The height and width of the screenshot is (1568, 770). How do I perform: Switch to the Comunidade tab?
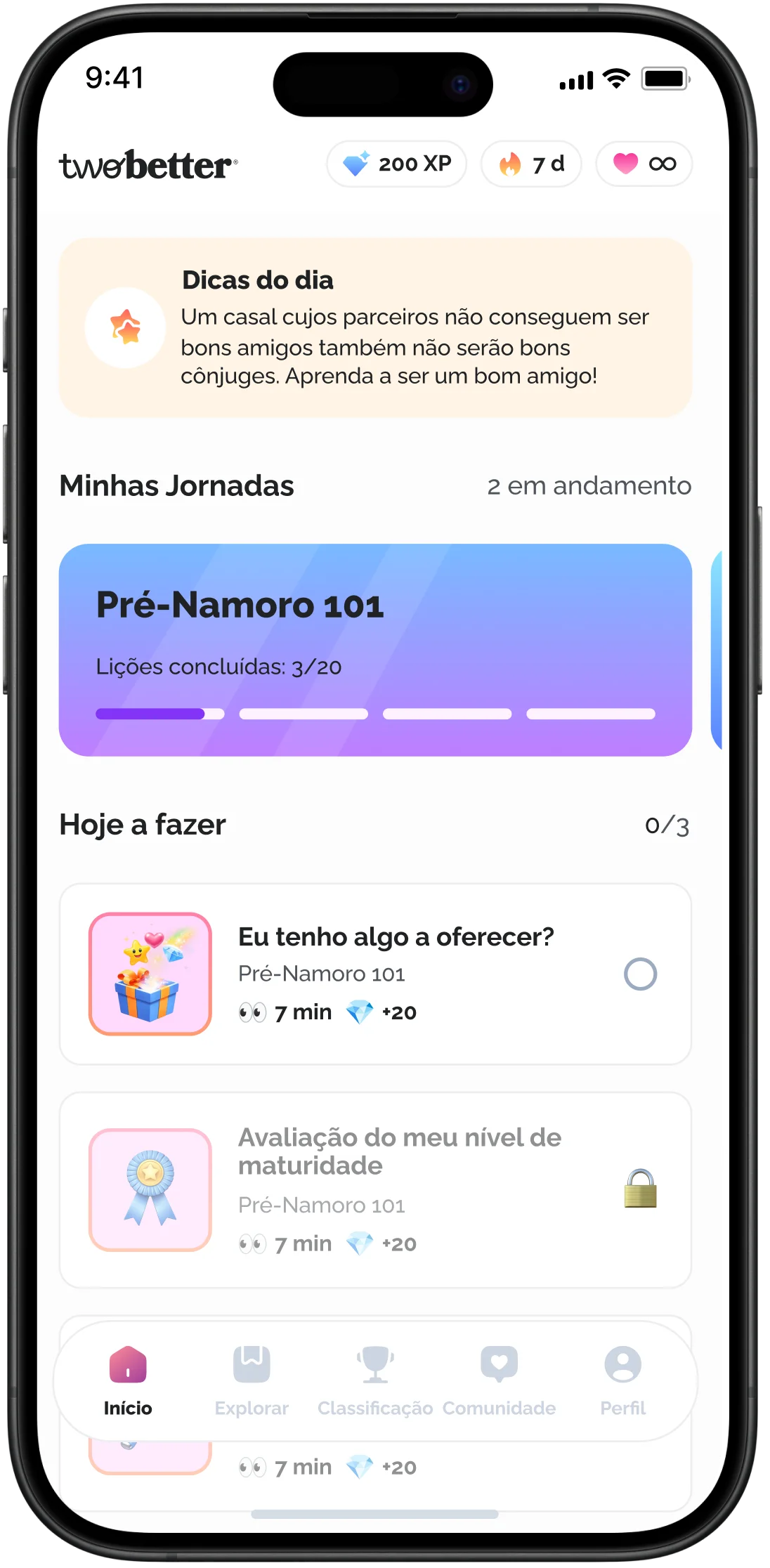click(x=499, y=1381)
